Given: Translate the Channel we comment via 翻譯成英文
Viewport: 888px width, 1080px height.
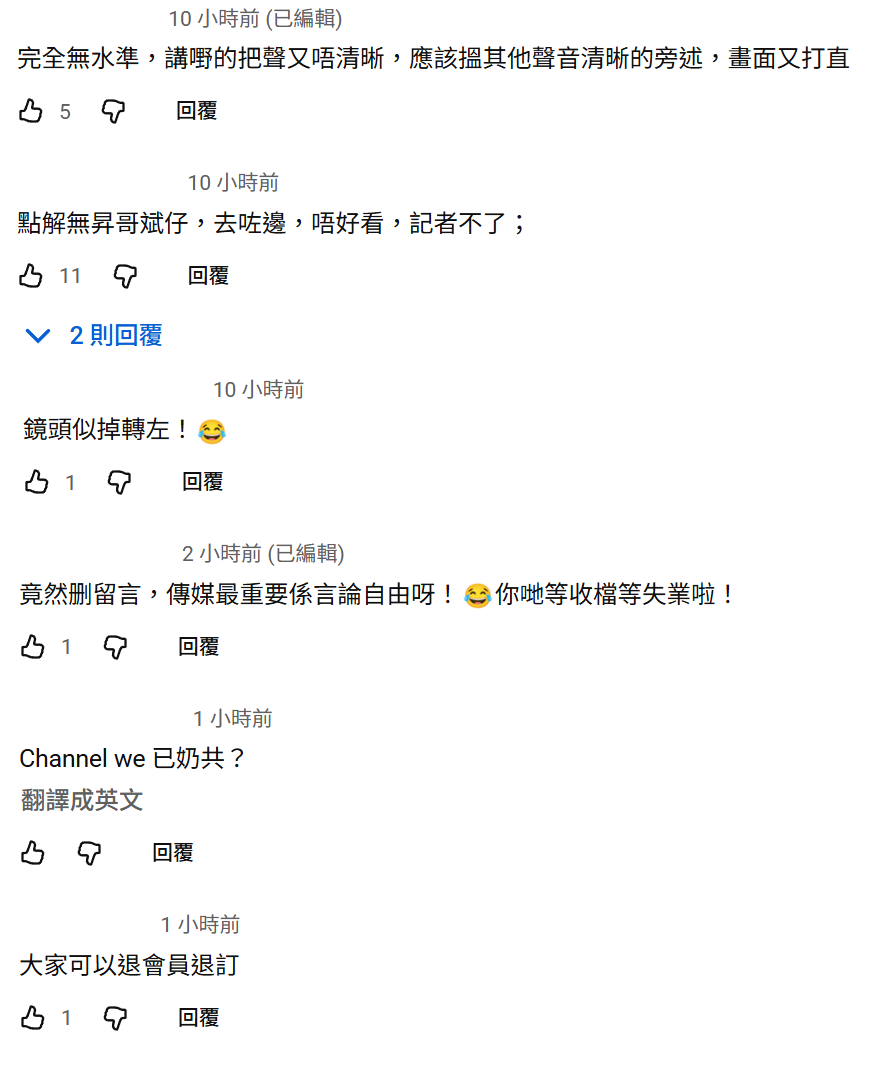Looking at the screenshot, I should pos(82,800).
